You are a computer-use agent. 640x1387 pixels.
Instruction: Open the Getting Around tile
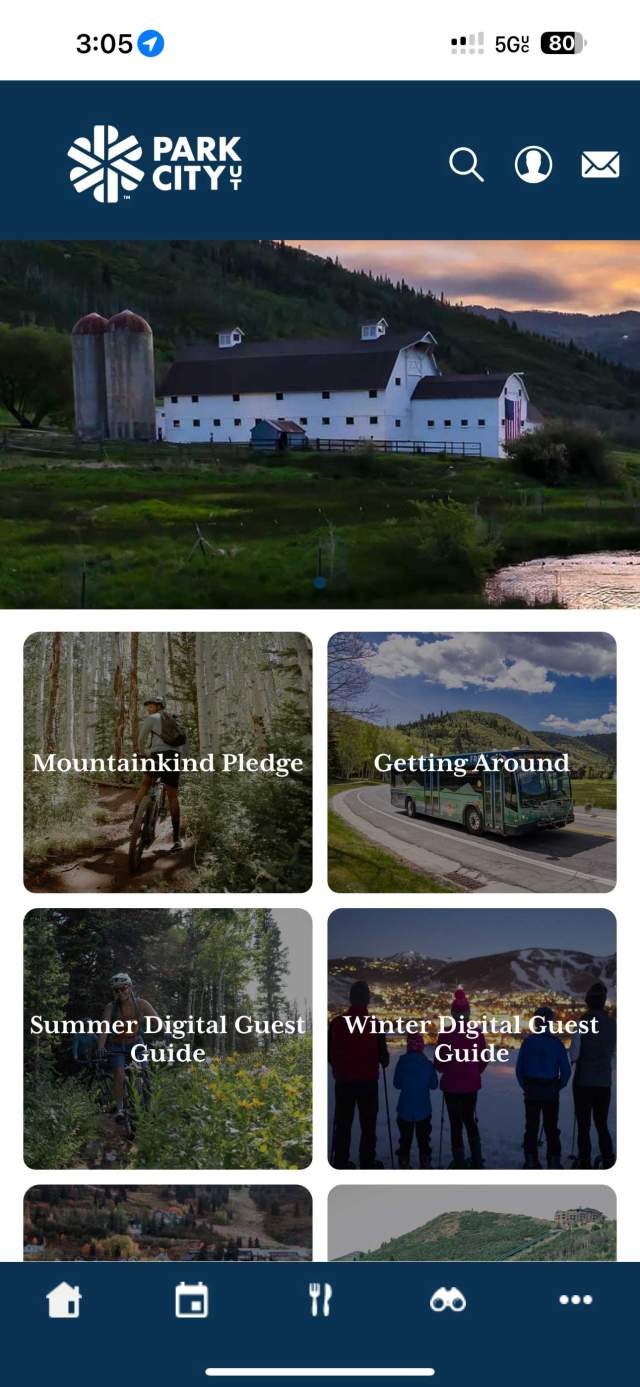point(472,762)
